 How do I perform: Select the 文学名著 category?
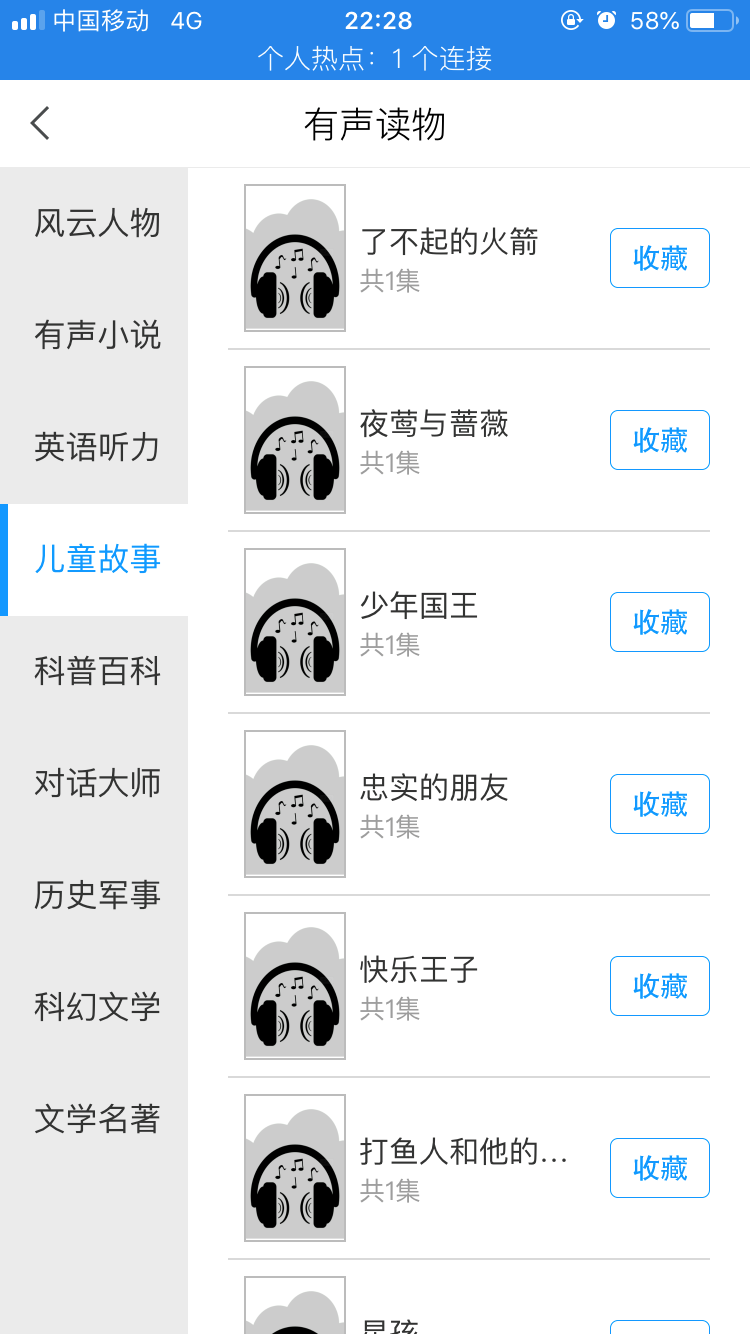[97, 1119]
